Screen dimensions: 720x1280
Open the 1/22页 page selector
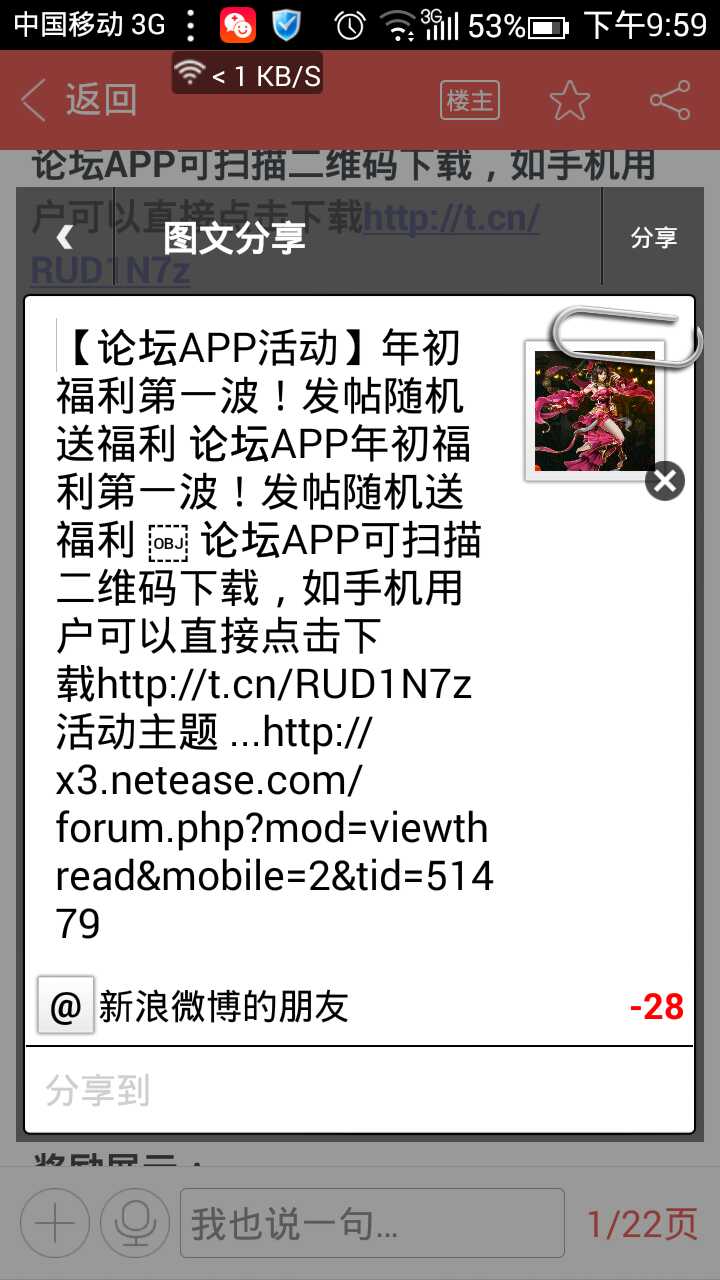641,1223
